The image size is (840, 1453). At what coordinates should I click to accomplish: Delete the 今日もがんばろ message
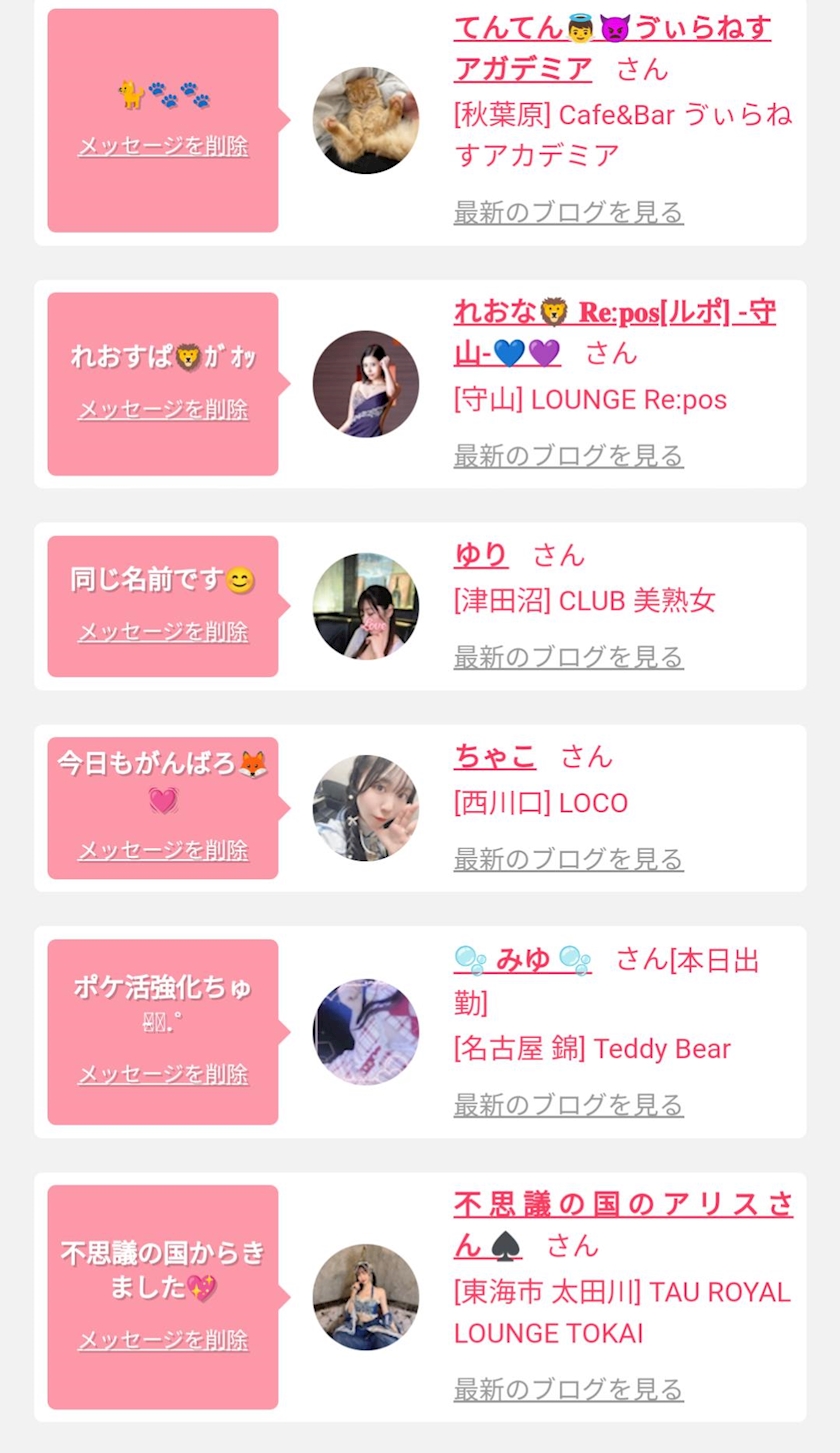tap(163, 851)
